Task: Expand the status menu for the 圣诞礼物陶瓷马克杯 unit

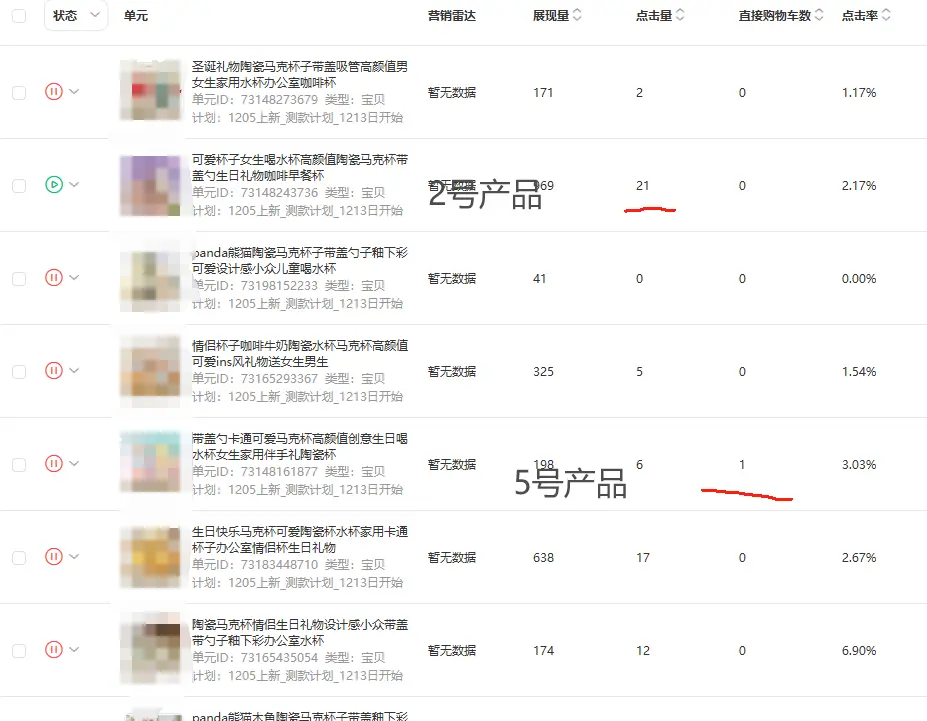Action: (x=74, y=92)
